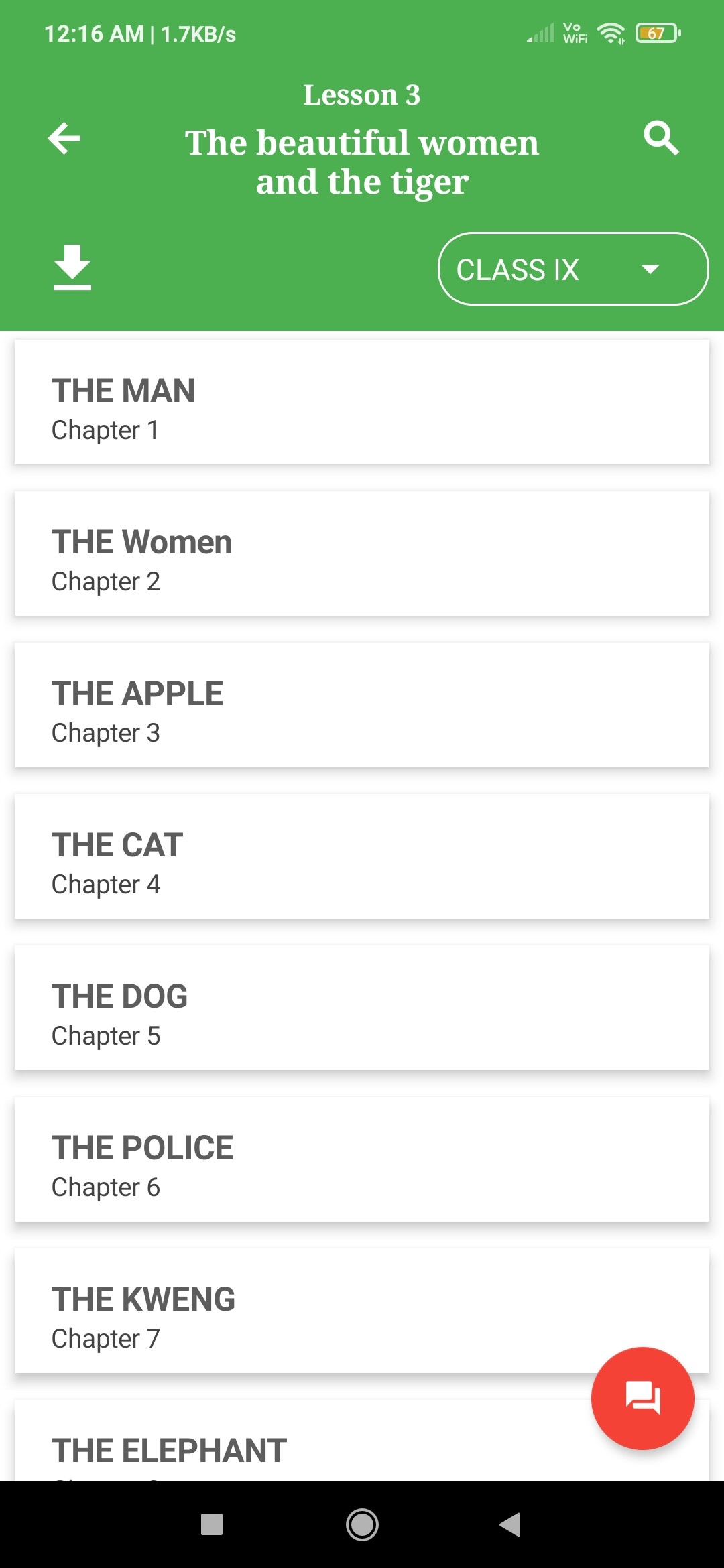This screenshot has height=1568, width=724.
Task: Tap the download icon
Action: [x=72, y=267]
